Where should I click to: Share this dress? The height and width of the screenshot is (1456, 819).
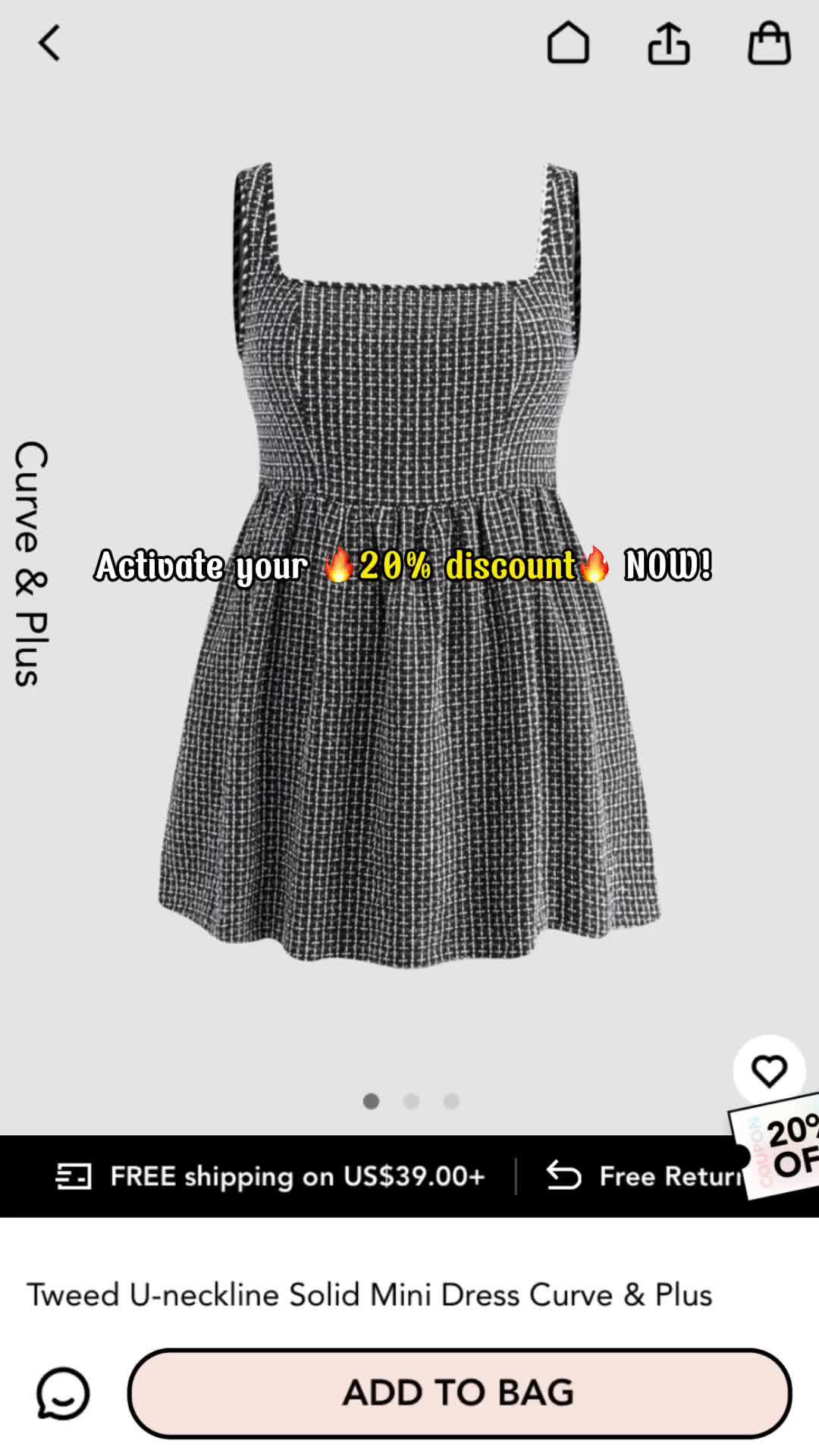pyautogui.click(x=668, y=42)
